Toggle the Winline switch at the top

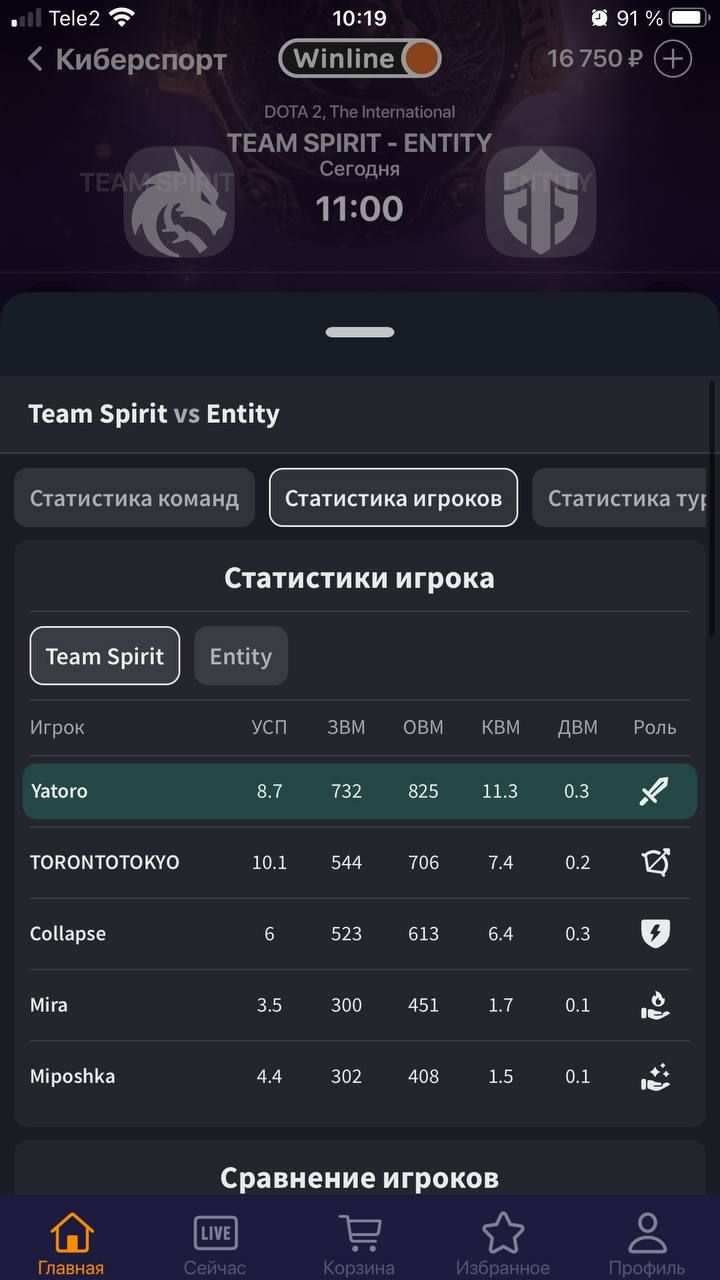click(359, 59)
